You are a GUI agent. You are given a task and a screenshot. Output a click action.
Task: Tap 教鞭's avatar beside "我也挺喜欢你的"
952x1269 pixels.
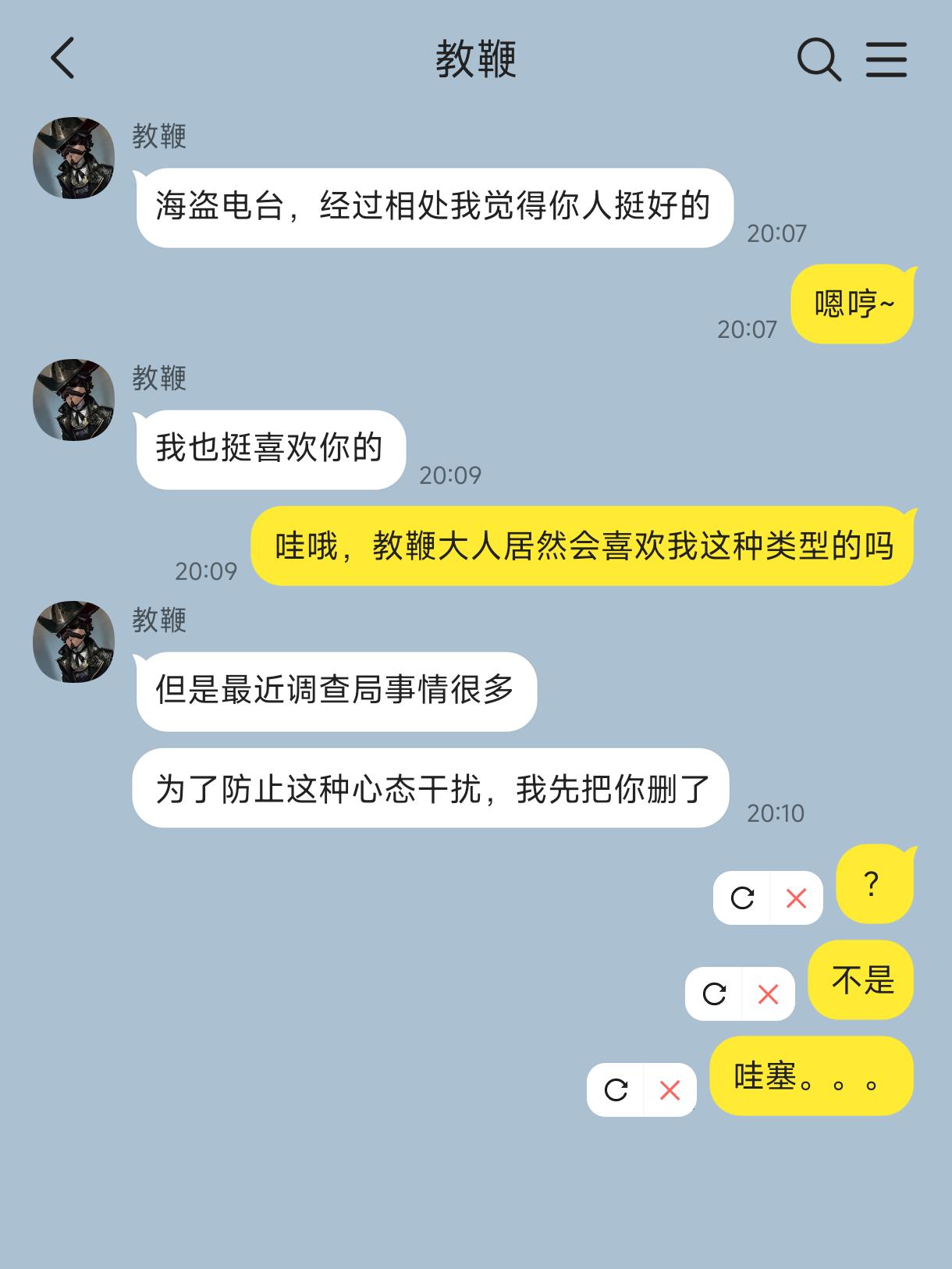tap(73, 400)
